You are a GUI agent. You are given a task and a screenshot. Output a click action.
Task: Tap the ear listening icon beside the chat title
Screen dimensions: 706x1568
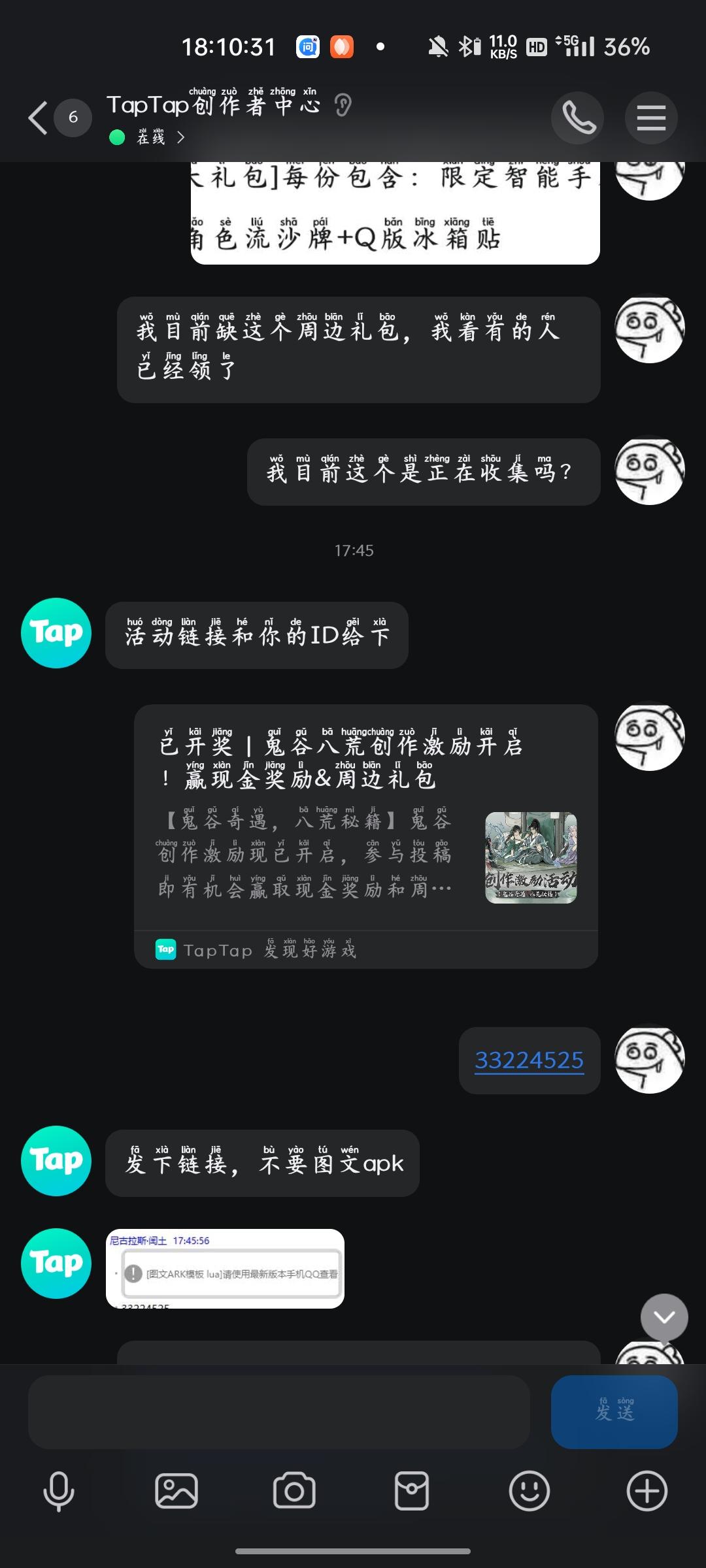click(x=343, y=103)
